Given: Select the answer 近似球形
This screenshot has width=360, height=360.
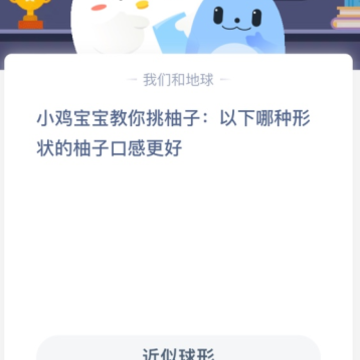Looking at the screenshot, I should coord(178,348).
